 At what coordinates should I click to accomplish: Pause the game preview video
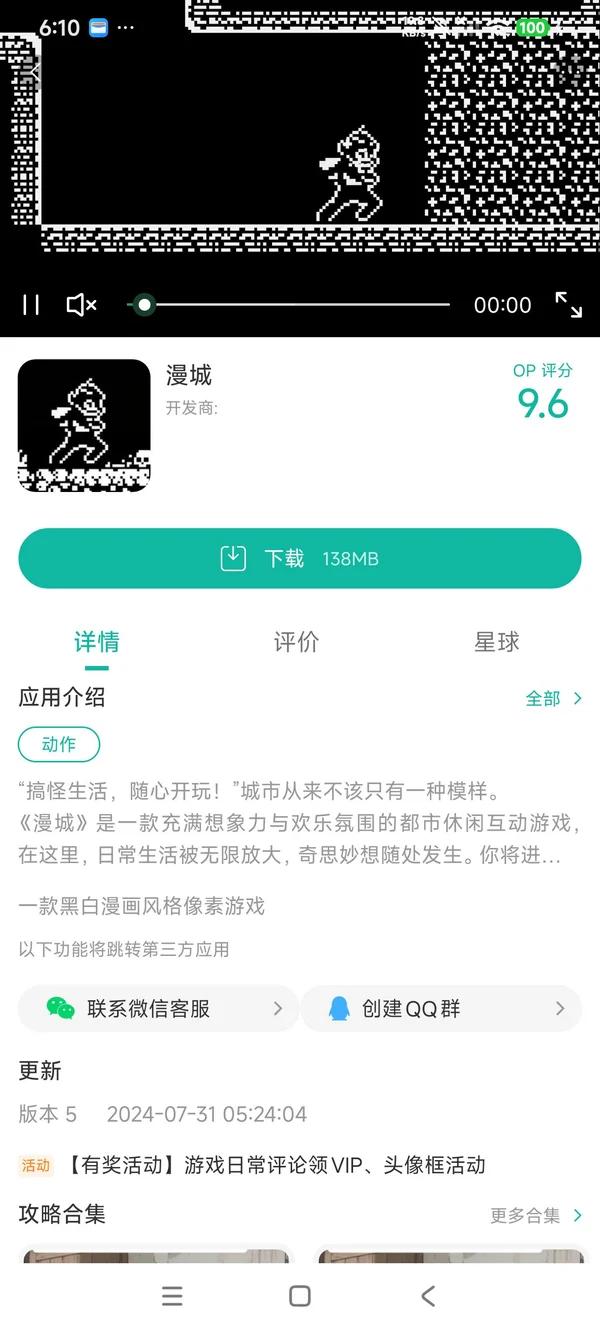coord(31,305)
